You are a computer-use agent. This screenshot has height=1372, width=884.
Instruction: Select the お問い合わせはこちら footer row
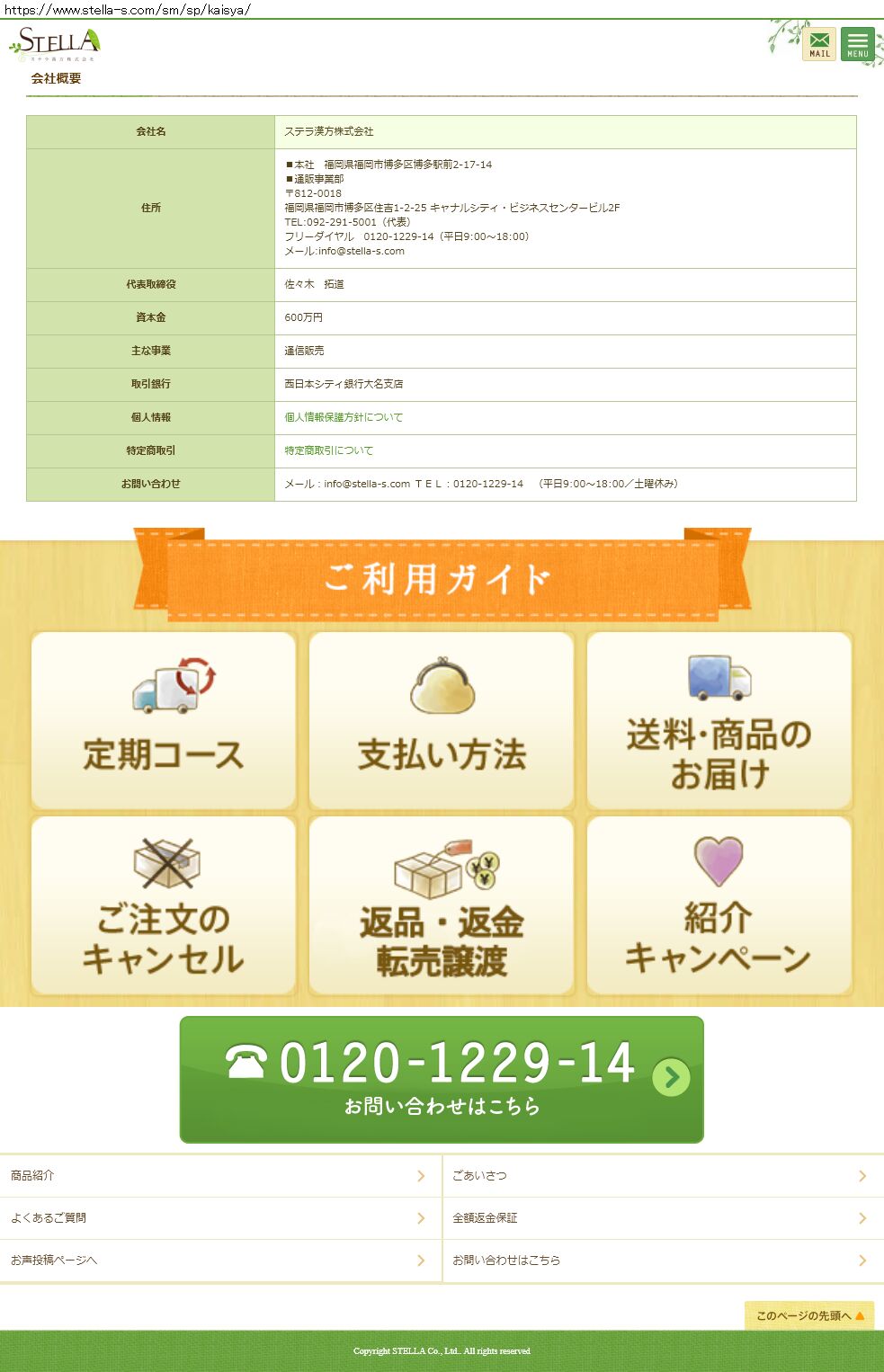pos(662,1261)
